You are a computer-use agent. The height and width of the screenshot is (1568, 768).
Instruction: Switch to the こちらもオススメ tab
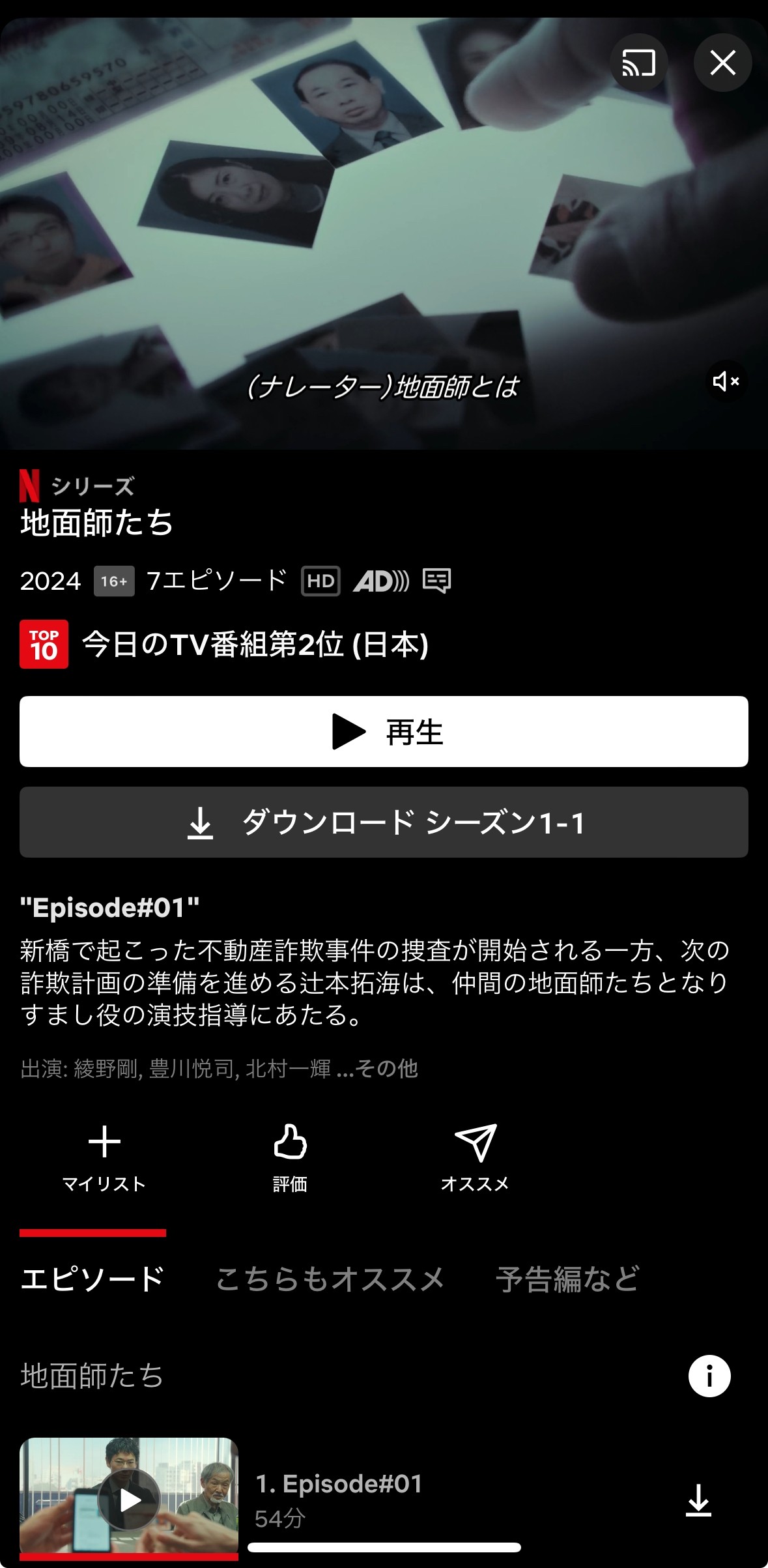click(330, 1279)
